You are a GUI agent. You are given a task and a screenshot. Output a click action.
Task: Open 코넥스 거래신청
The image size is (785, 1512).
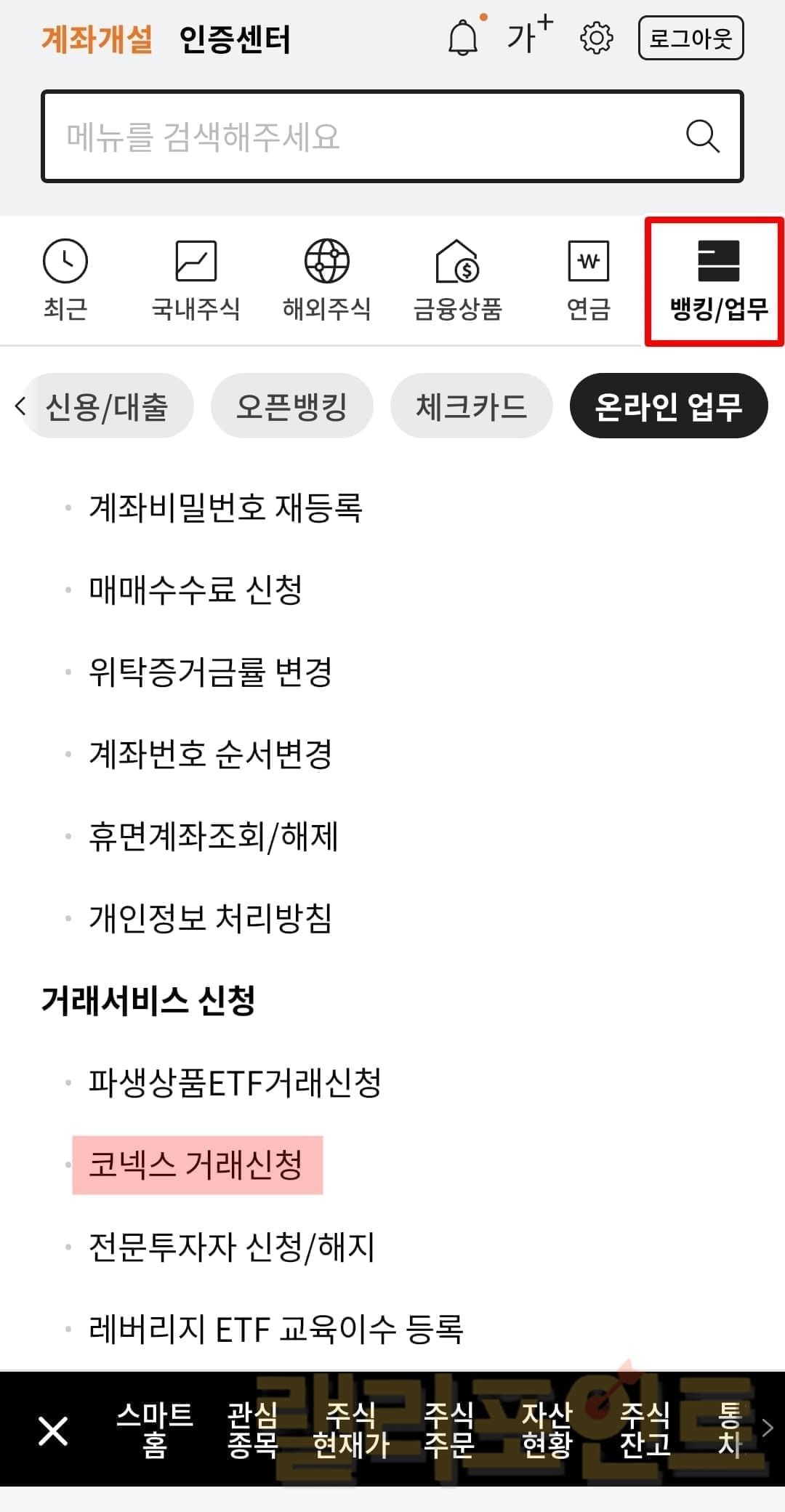click(196, 1165)
